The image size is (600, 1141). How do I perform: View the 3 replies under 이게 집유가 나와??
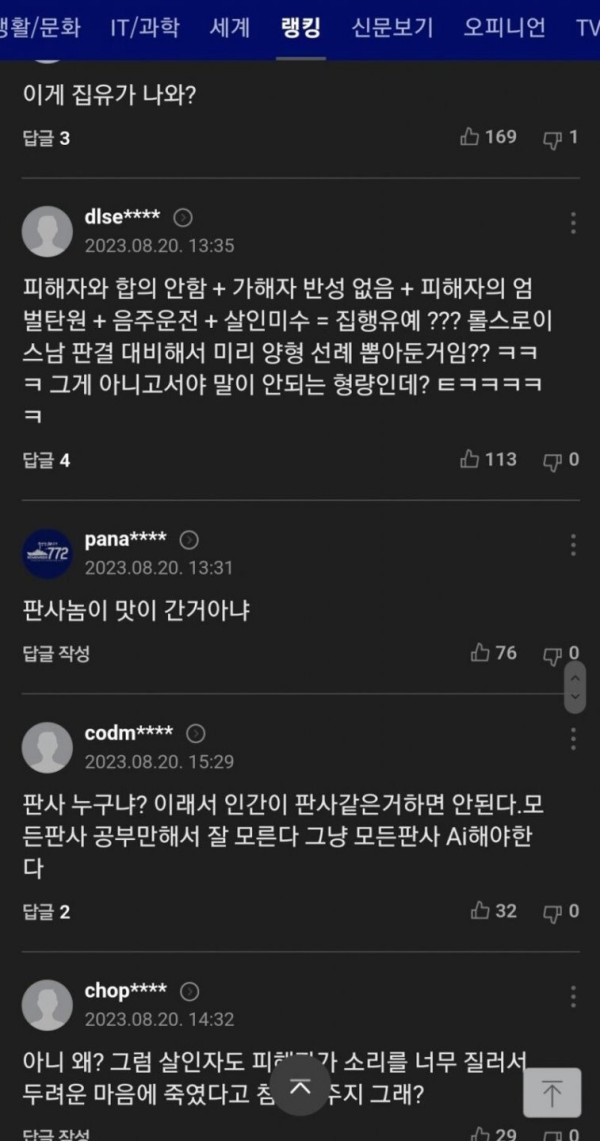pyautogui.click(x=46, y=138)
